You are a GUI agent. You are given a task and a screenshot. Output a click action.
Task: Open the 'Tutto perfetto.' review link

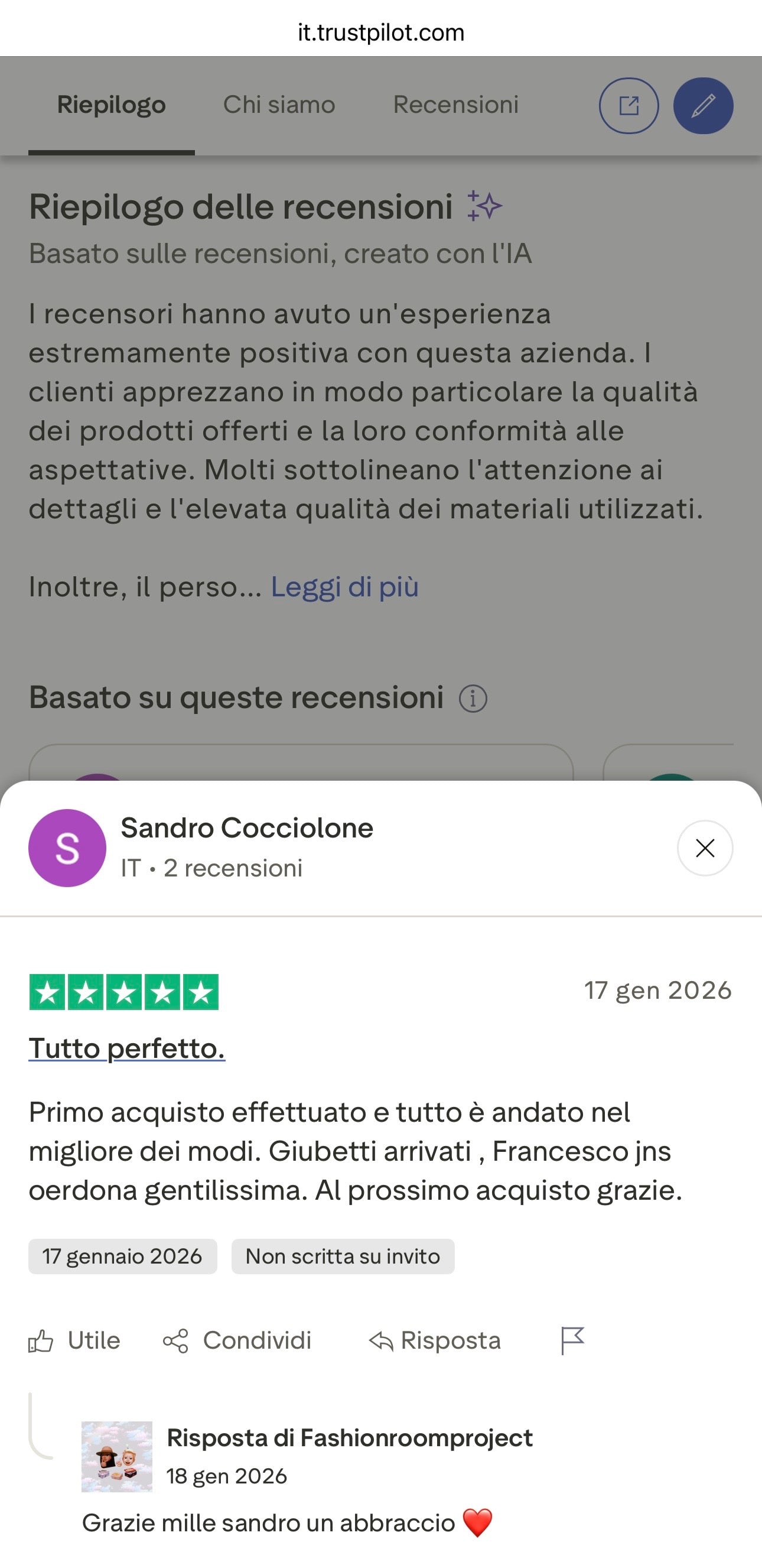[126, 1048]
